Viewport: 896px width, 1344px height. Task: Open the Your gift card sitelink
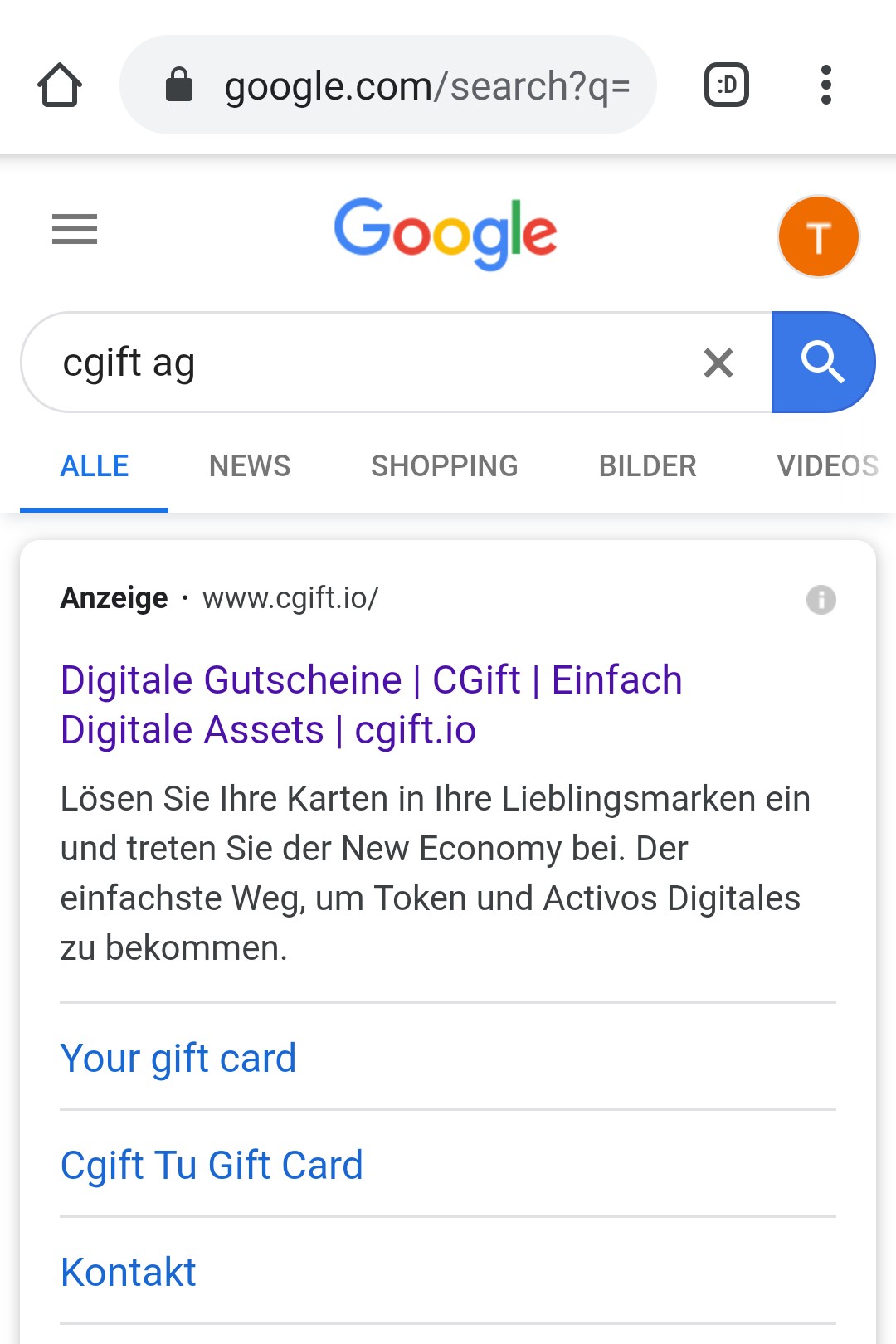(178, 1058)
